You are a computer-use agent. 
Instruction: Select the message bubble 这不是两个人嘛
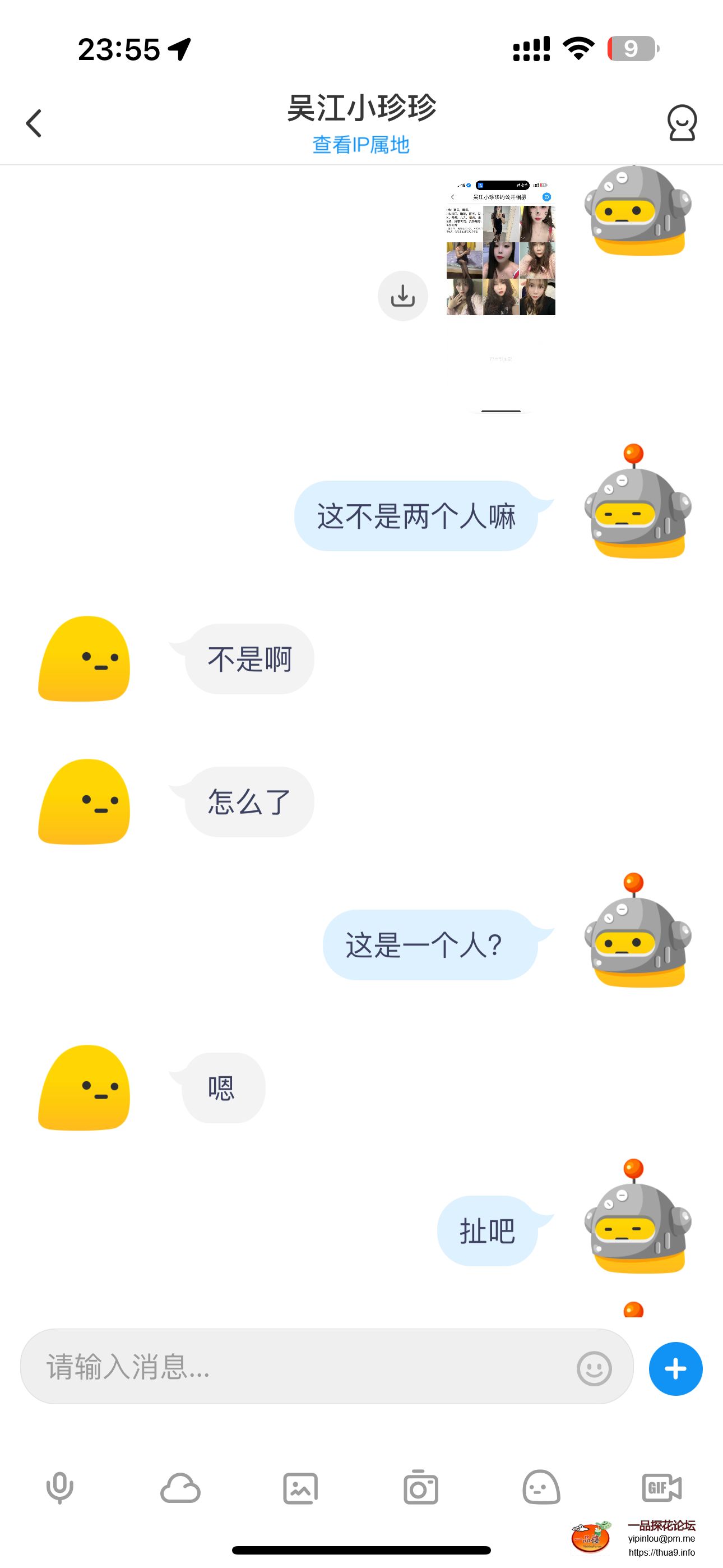(416, 515)
